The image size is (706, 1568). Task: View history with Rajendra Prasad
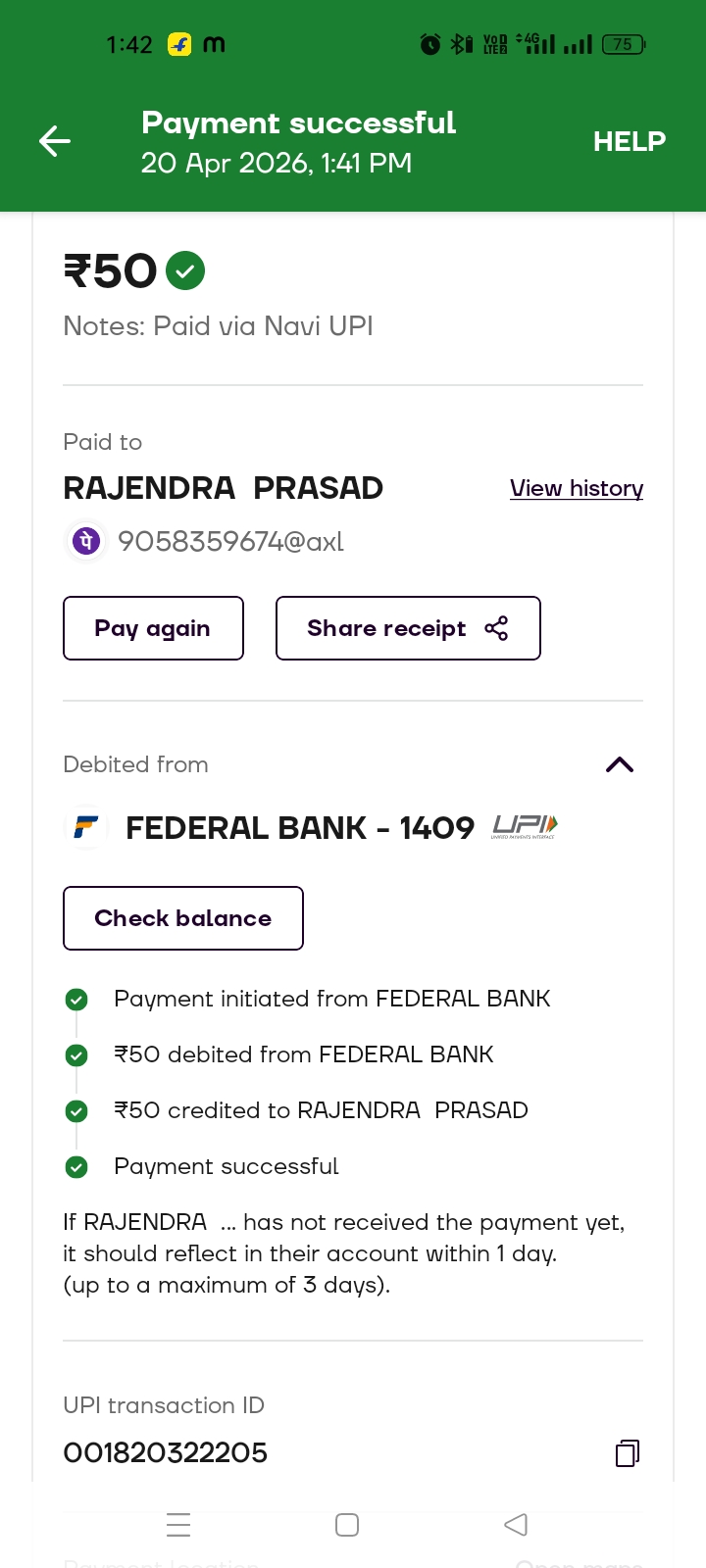point(577,488)
